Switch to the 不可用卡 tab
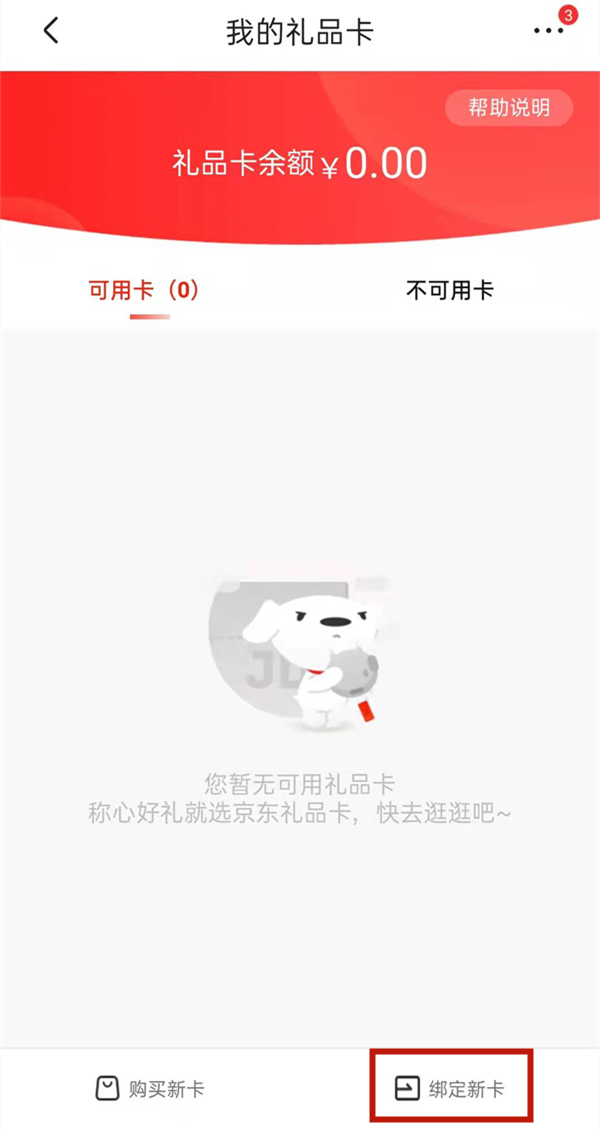The width and height of the screenshot is (600, 1130). point(449,291)
